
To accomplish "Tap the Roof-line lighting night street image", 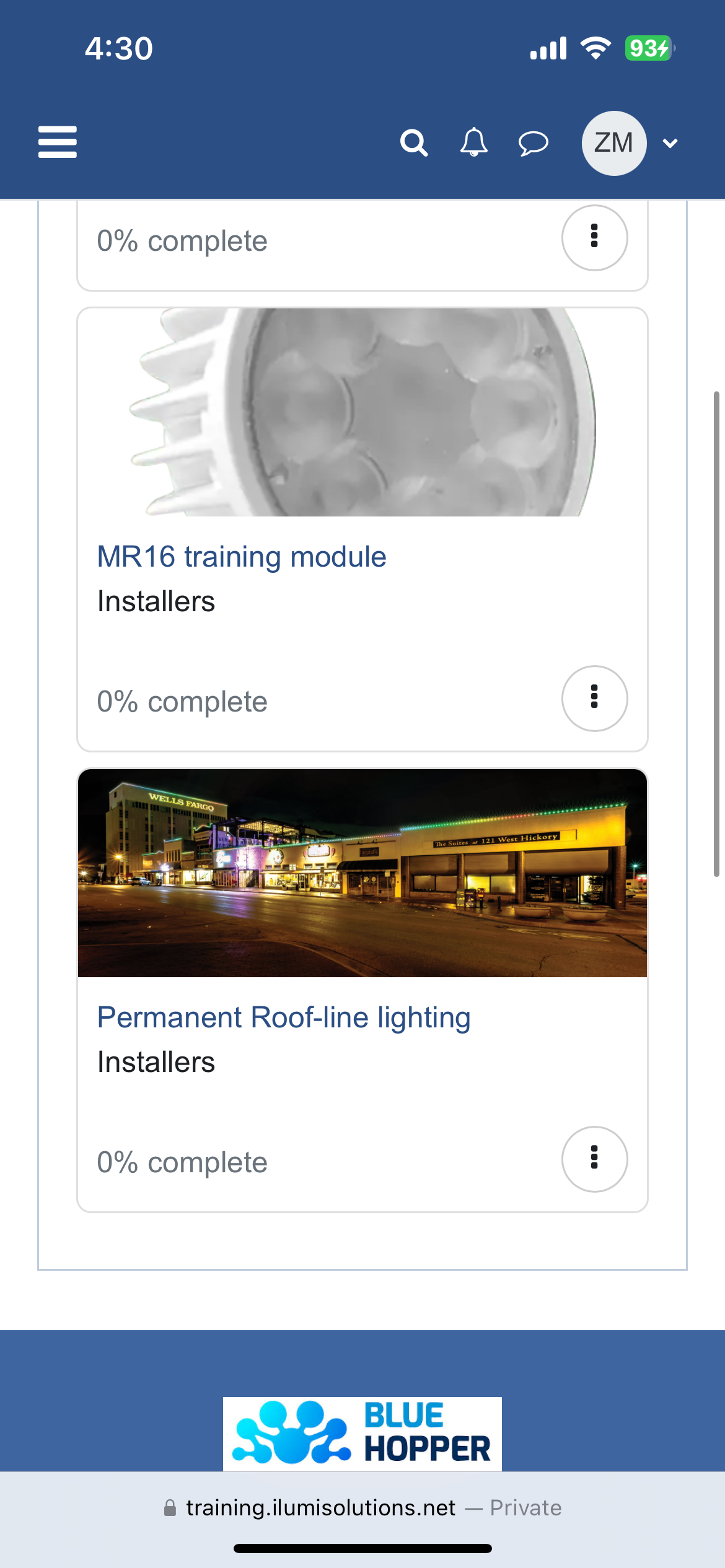I will coord(362,873).
